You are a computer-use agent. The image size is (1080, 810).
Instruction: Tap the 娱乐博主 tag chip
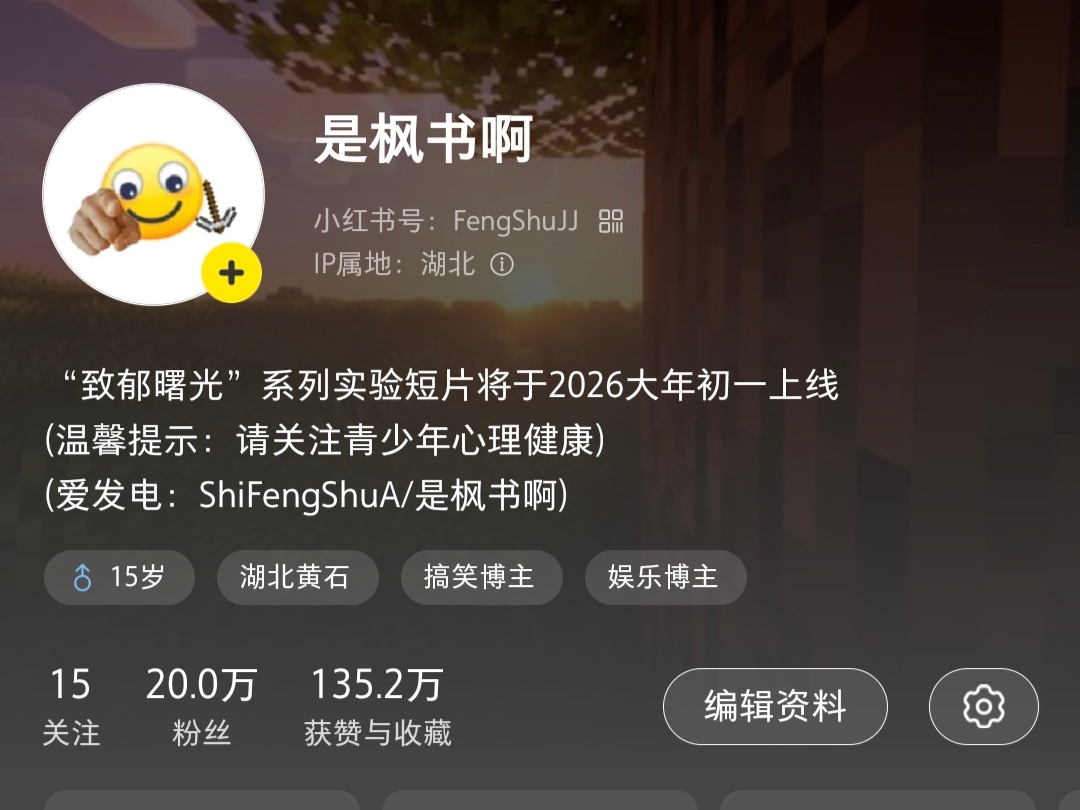pos(665,577)
